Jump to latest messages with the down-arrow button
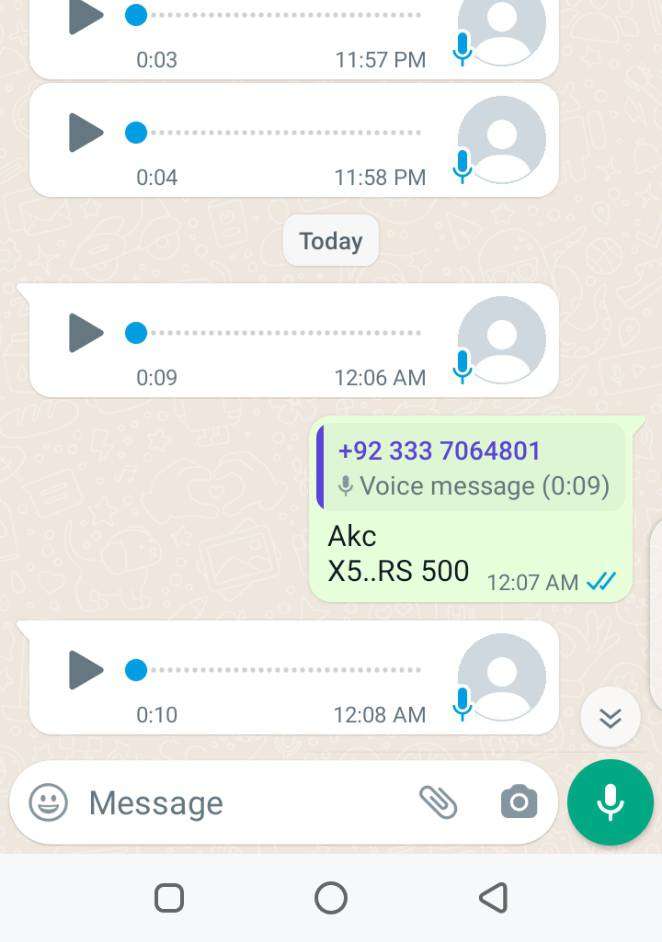The image size is (662, 942). tap(610, 717)
